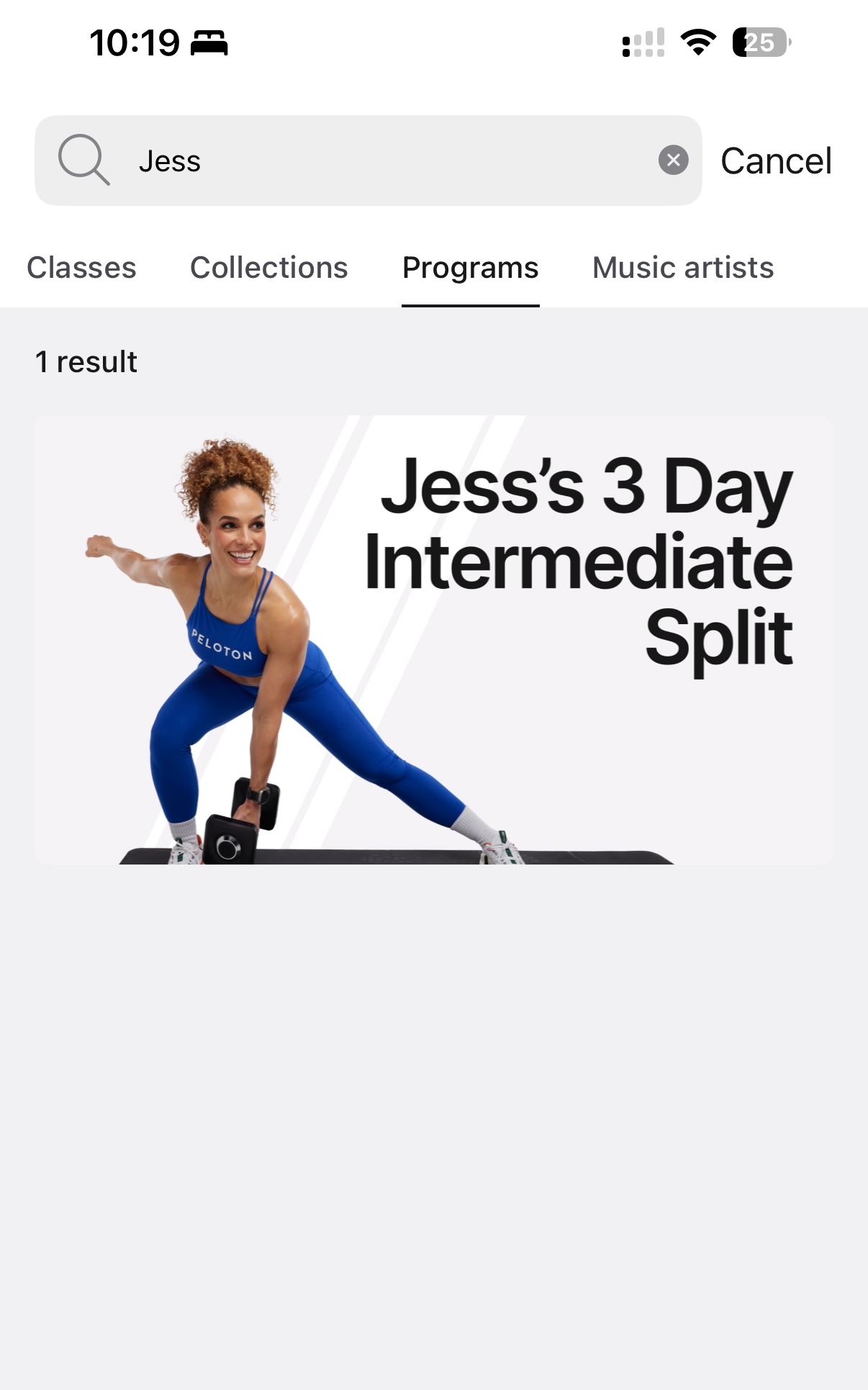Open Jess's 3 Day Intermediate Split program
This screenshot has width=868, height=1390.
coord(433,639)
